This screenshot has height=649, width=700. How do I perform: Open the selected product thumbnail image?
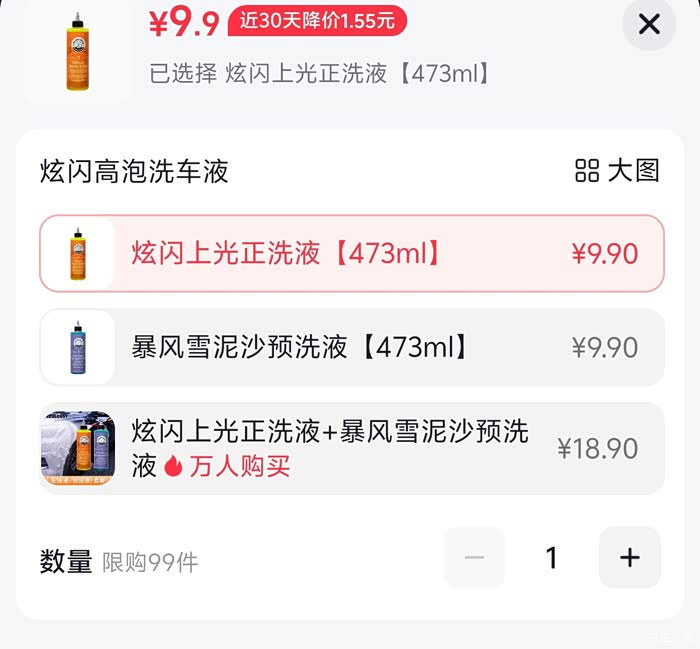(x=77, y=52)
